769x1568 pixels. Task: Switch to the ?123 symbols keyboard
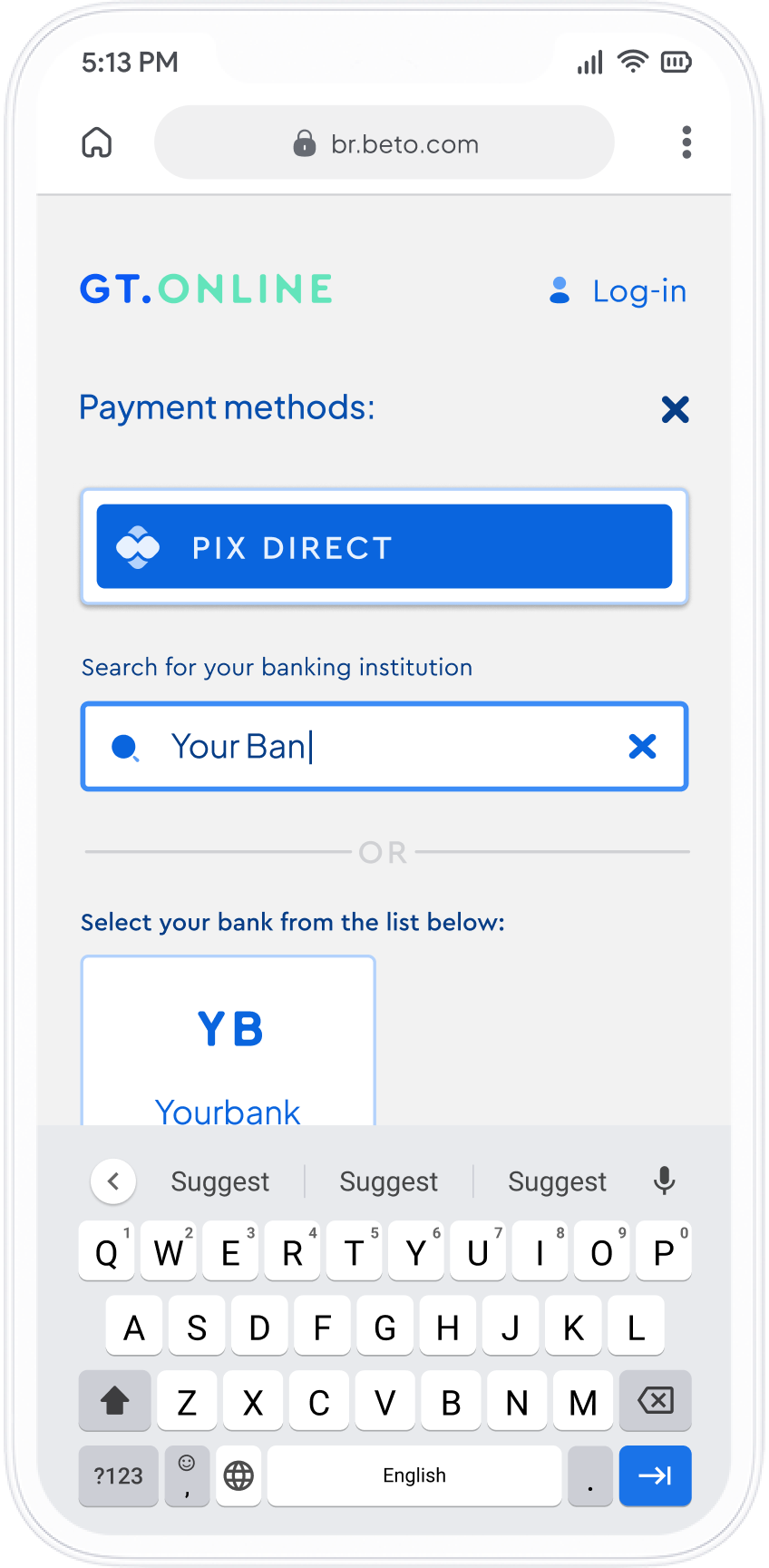tap(118, 1475)
